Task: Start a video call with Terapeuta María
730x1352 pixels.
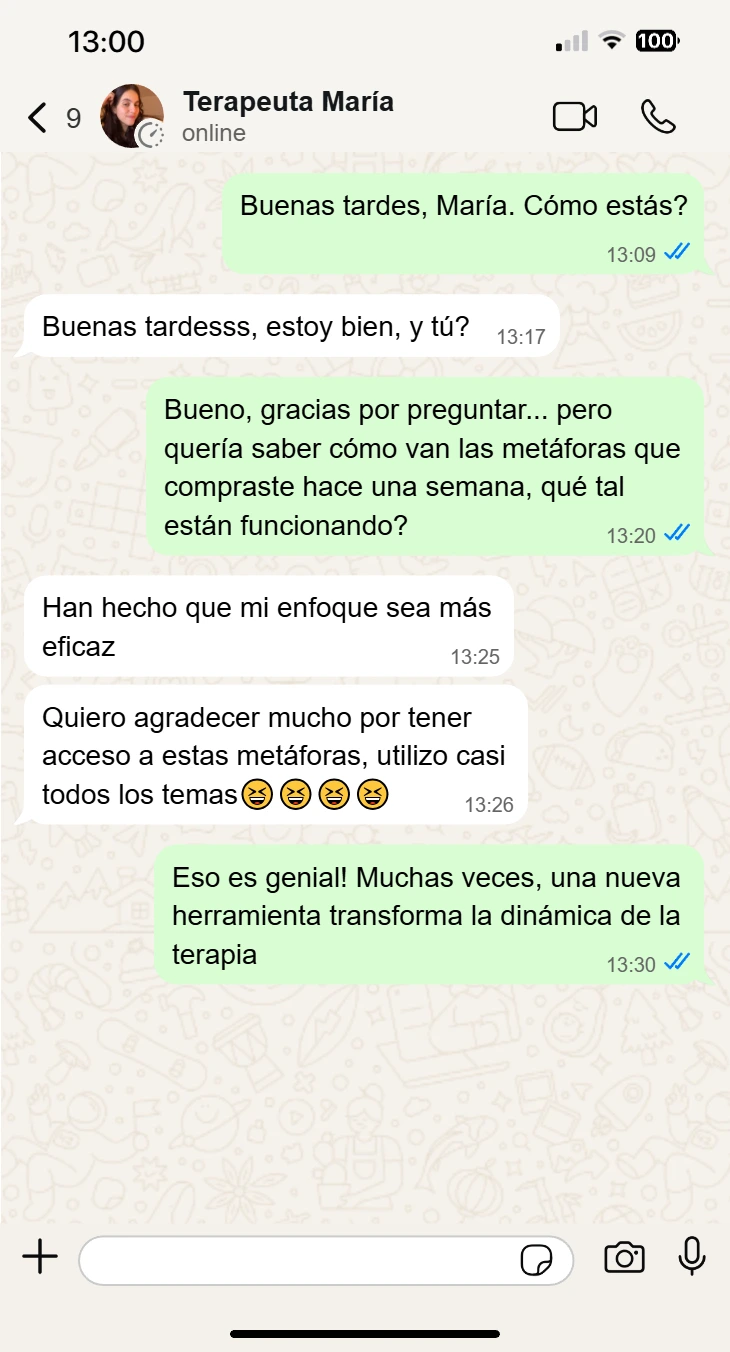Action: click(575, 117)
